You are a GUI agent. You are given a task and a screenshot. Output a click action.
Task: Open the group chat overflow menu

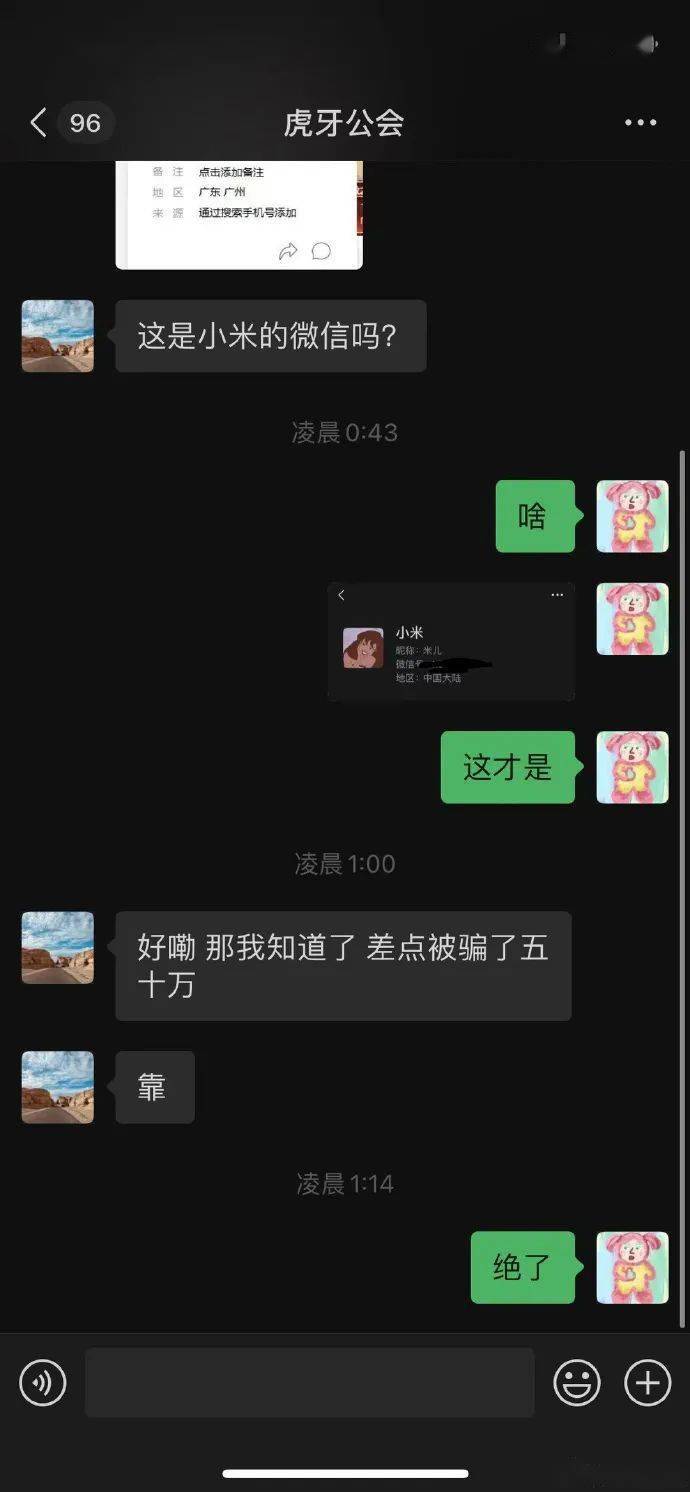[x=640, y=123]
